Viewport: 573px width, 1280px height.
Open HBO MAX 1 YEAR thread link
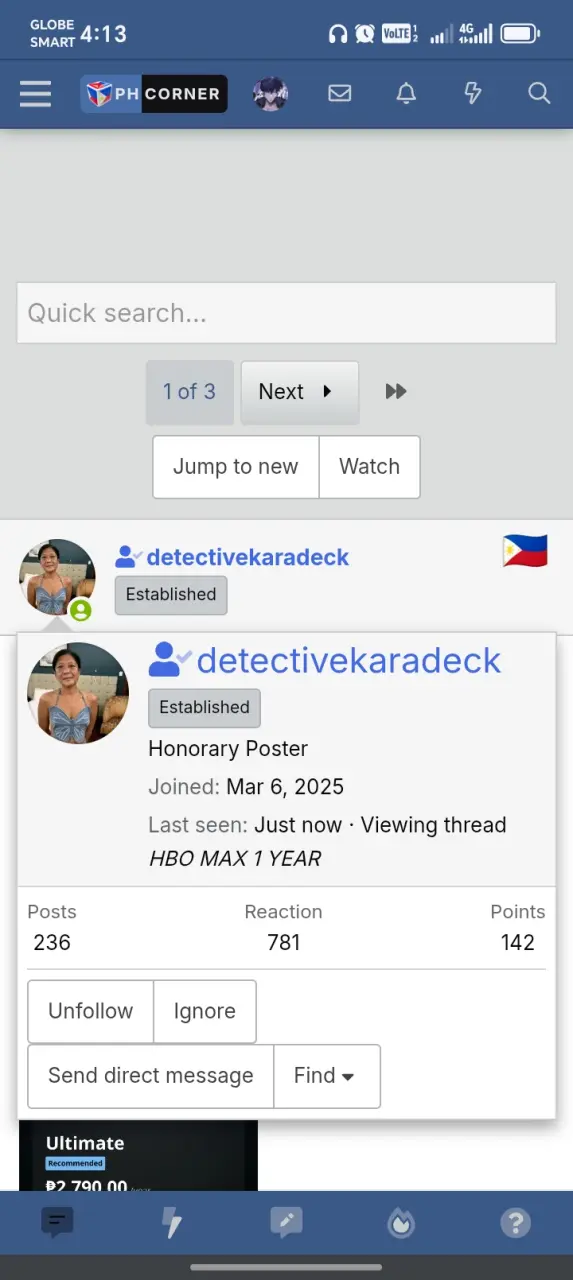point(235,858)
